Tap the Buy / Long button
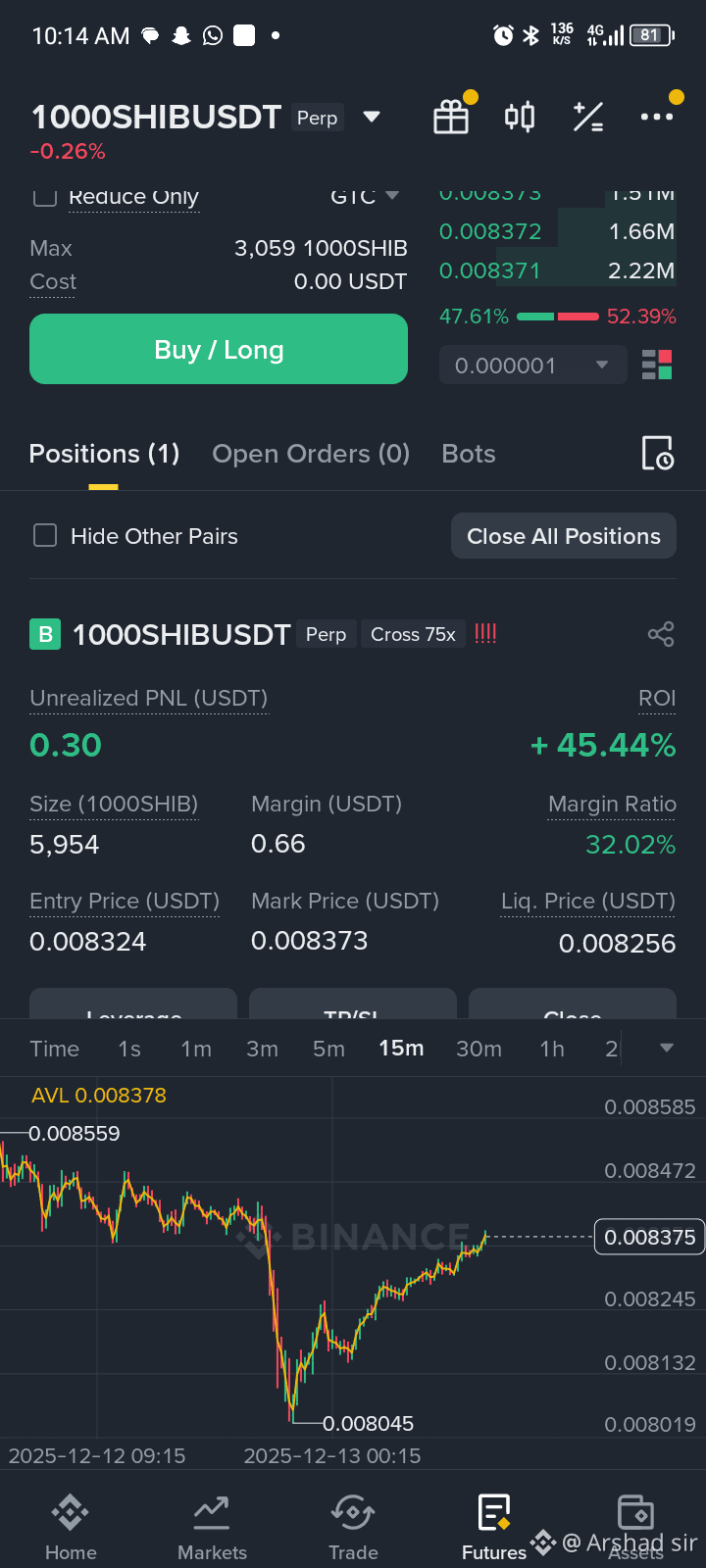The width and height of the screenshot is (706, 1568). click(x=219, y=349)
